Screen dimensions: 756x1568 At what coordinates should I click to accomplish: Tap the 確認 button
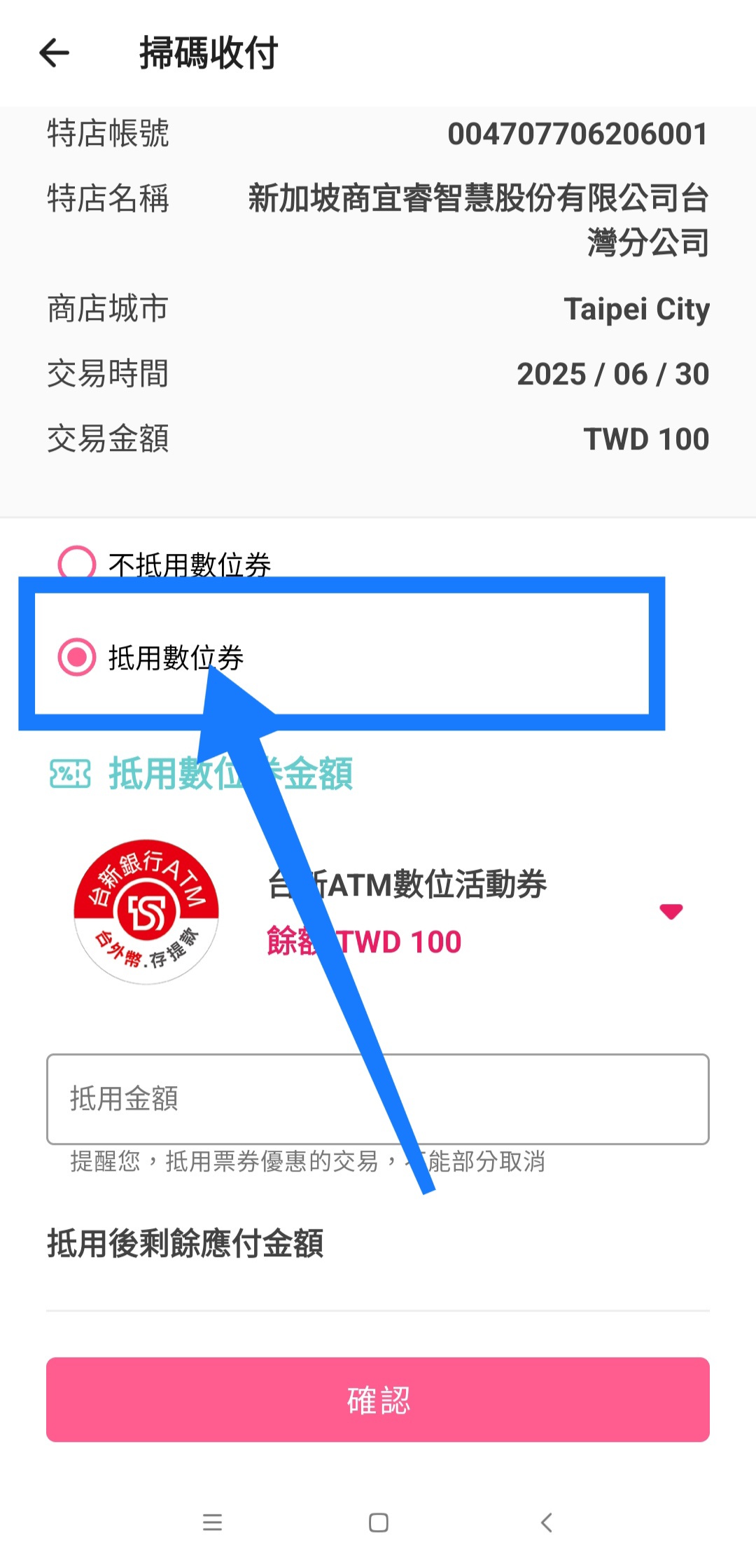pyautogui.click(x=378, y=1399)
